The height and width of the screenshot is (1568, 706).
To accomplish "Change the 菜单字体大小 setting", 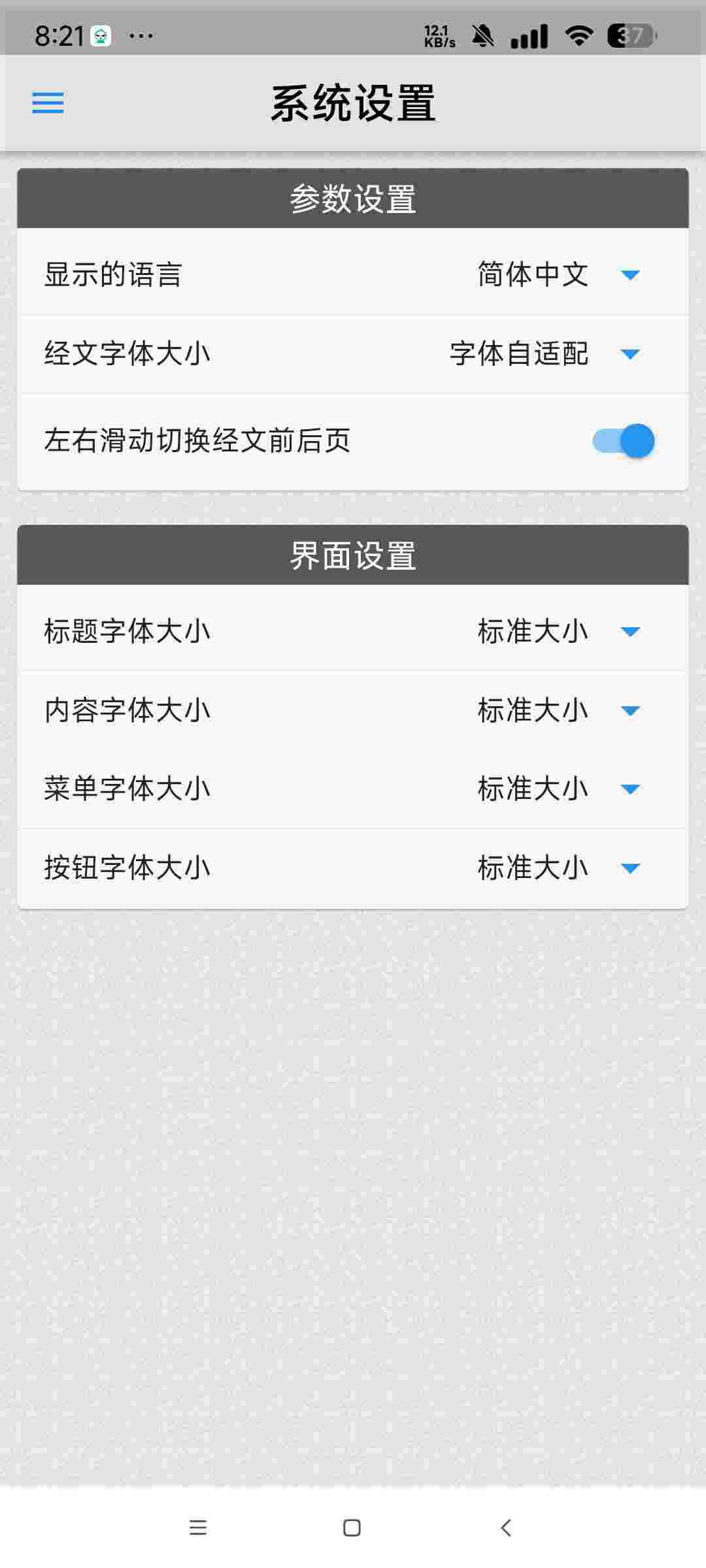I will [559, 789].
